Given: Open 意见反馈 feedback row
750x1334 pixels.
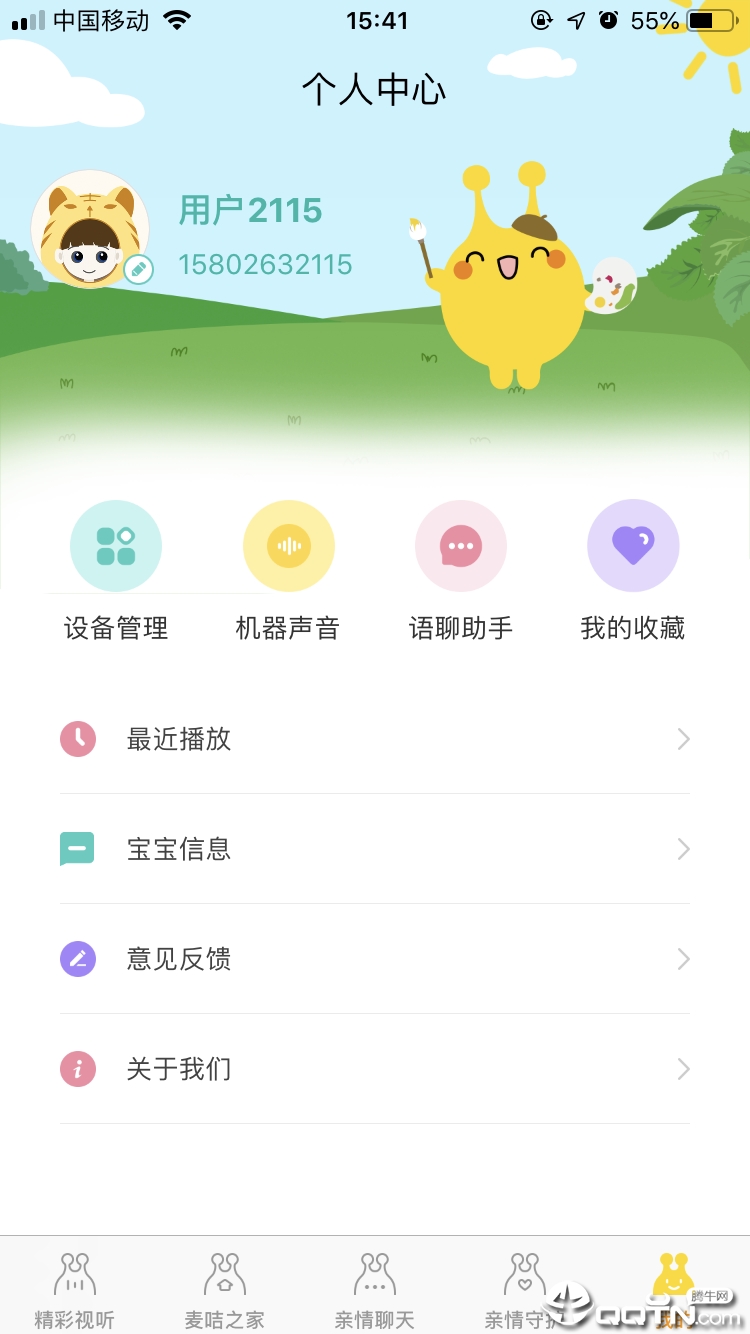Looking at the screenshot, I should (x=375, y=959).
